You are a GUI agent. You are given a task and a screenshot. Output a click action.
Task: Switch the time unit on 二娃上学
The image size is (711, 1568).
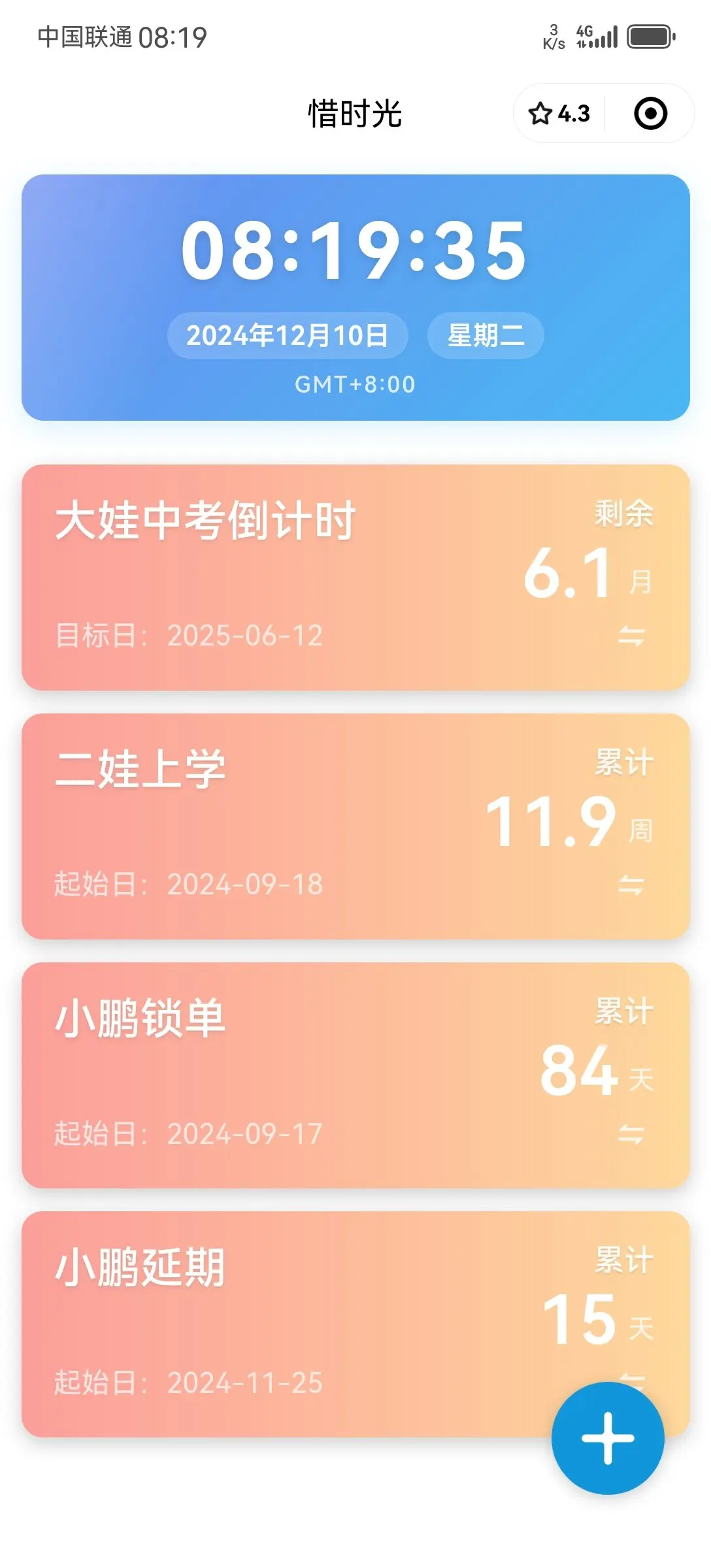(631, 885)
